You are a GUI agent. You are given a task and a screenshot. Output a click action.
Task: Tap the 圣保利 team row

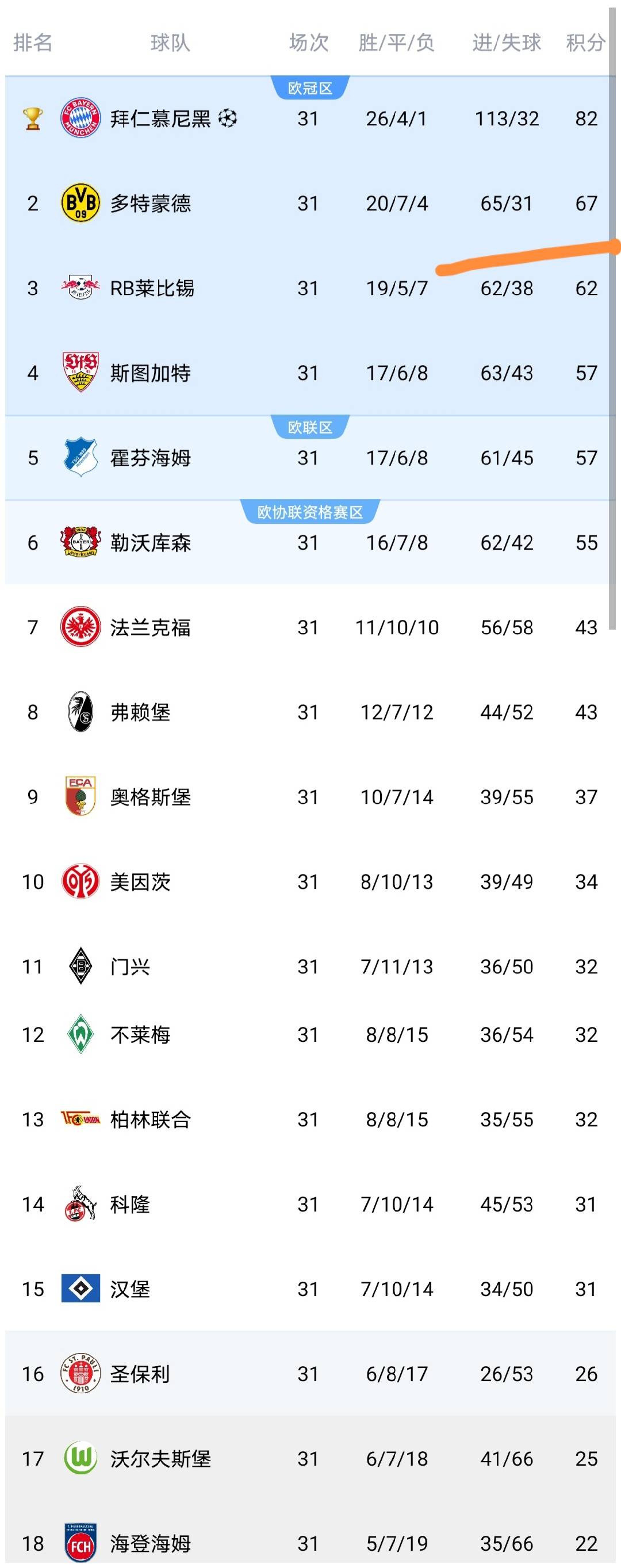(140, 1374)
